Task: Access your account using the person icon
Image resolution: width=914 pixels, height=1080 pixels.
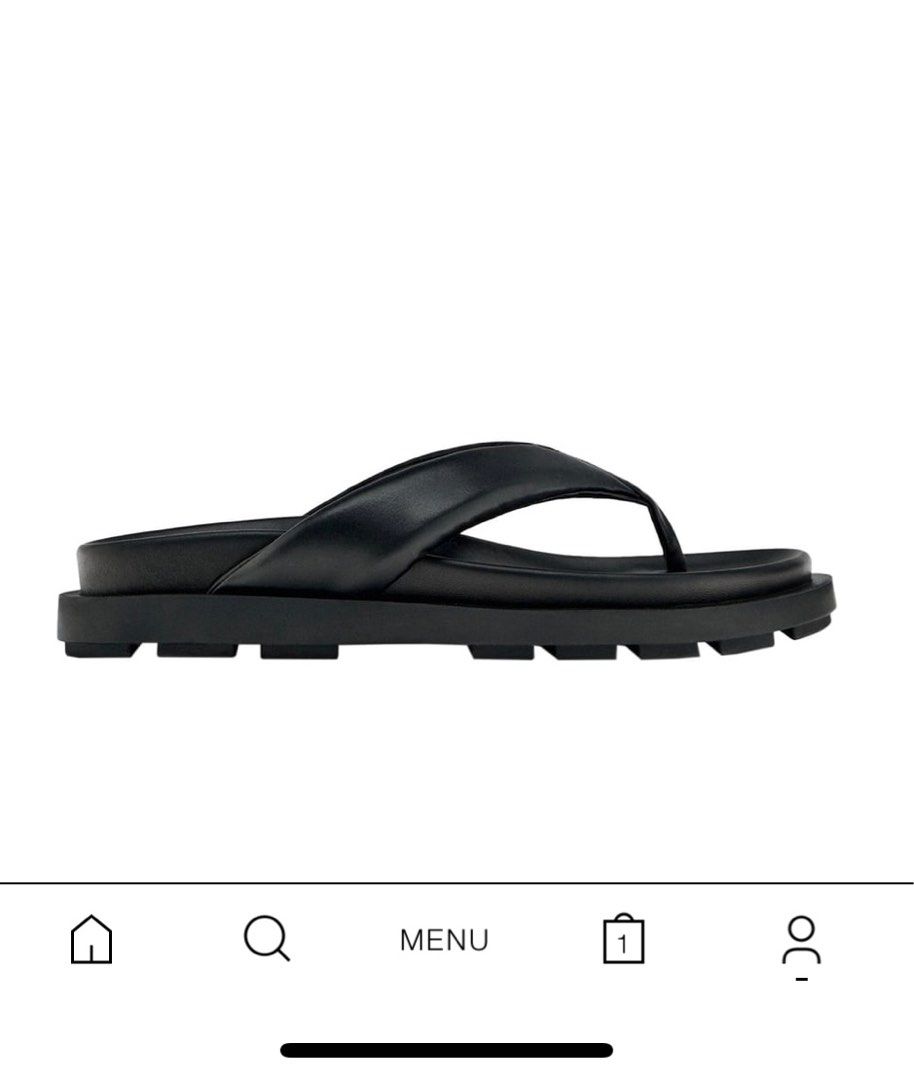Action: click(x=800, y=938)
